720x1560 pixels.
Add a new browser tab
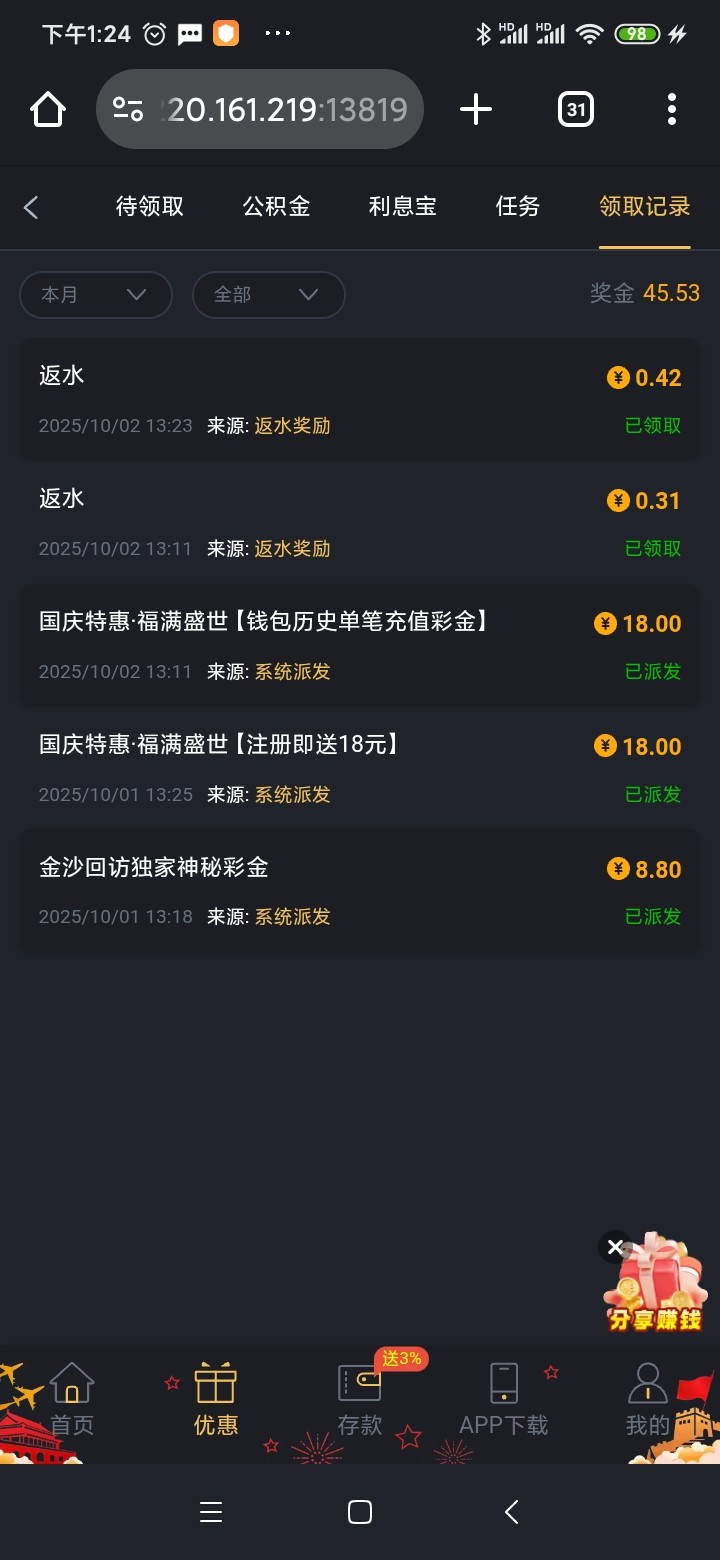coord(476,109)
